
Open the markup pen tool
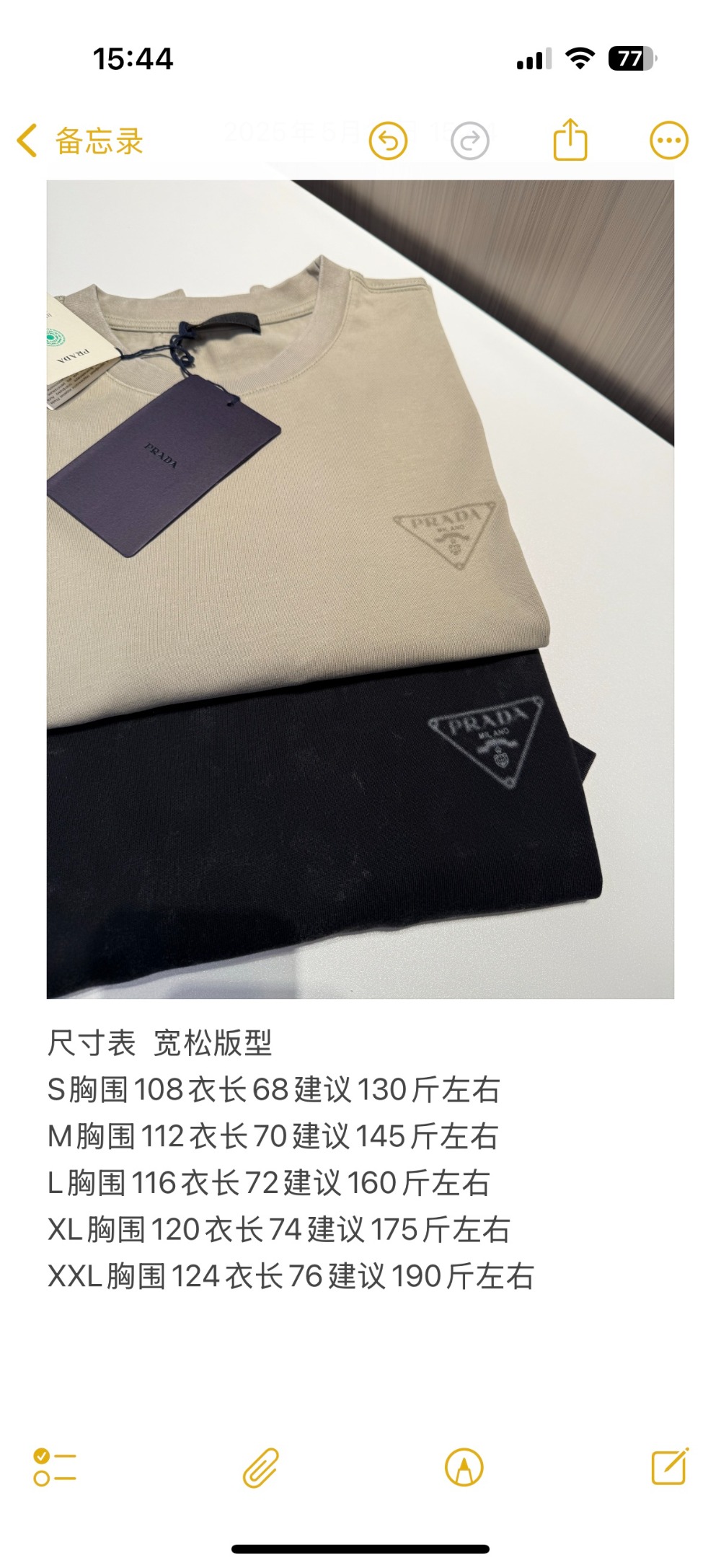click(x=464, y=1468)
